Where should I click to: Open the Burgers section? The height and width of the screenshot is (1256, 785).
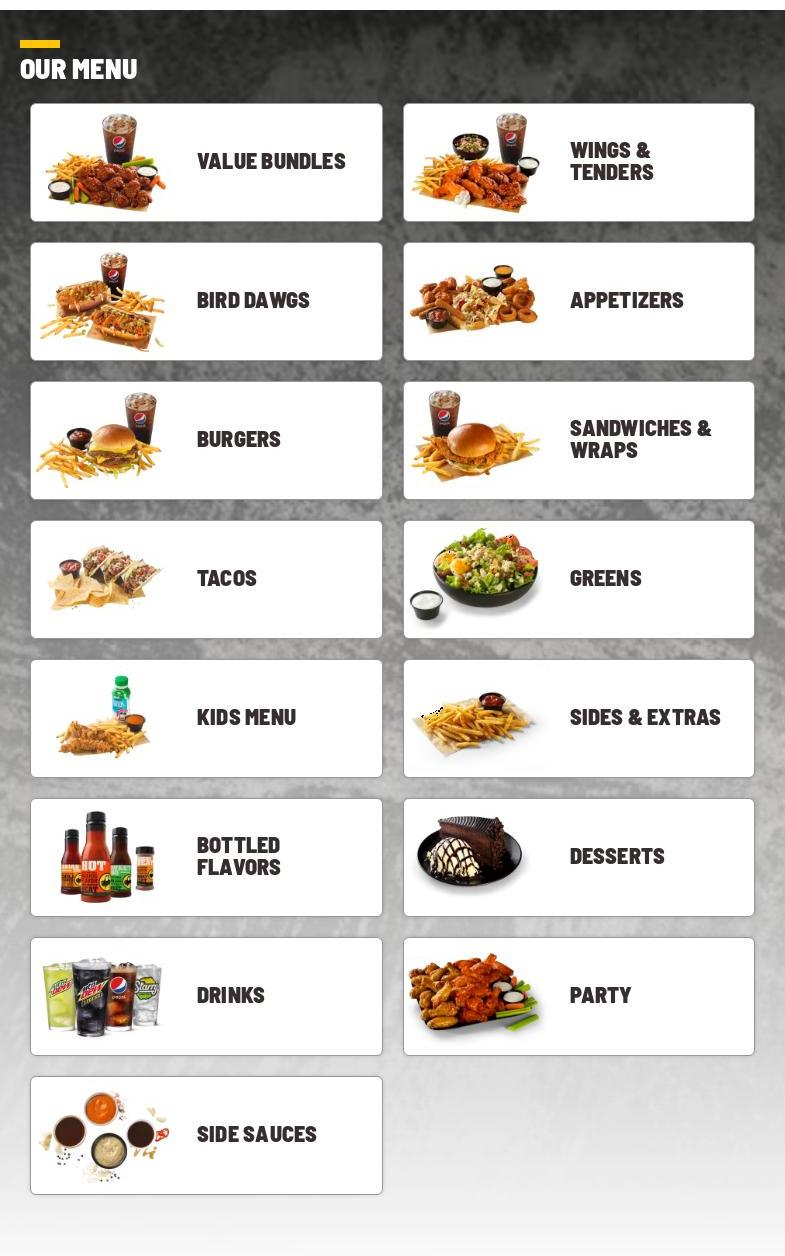tap(206, 441)
